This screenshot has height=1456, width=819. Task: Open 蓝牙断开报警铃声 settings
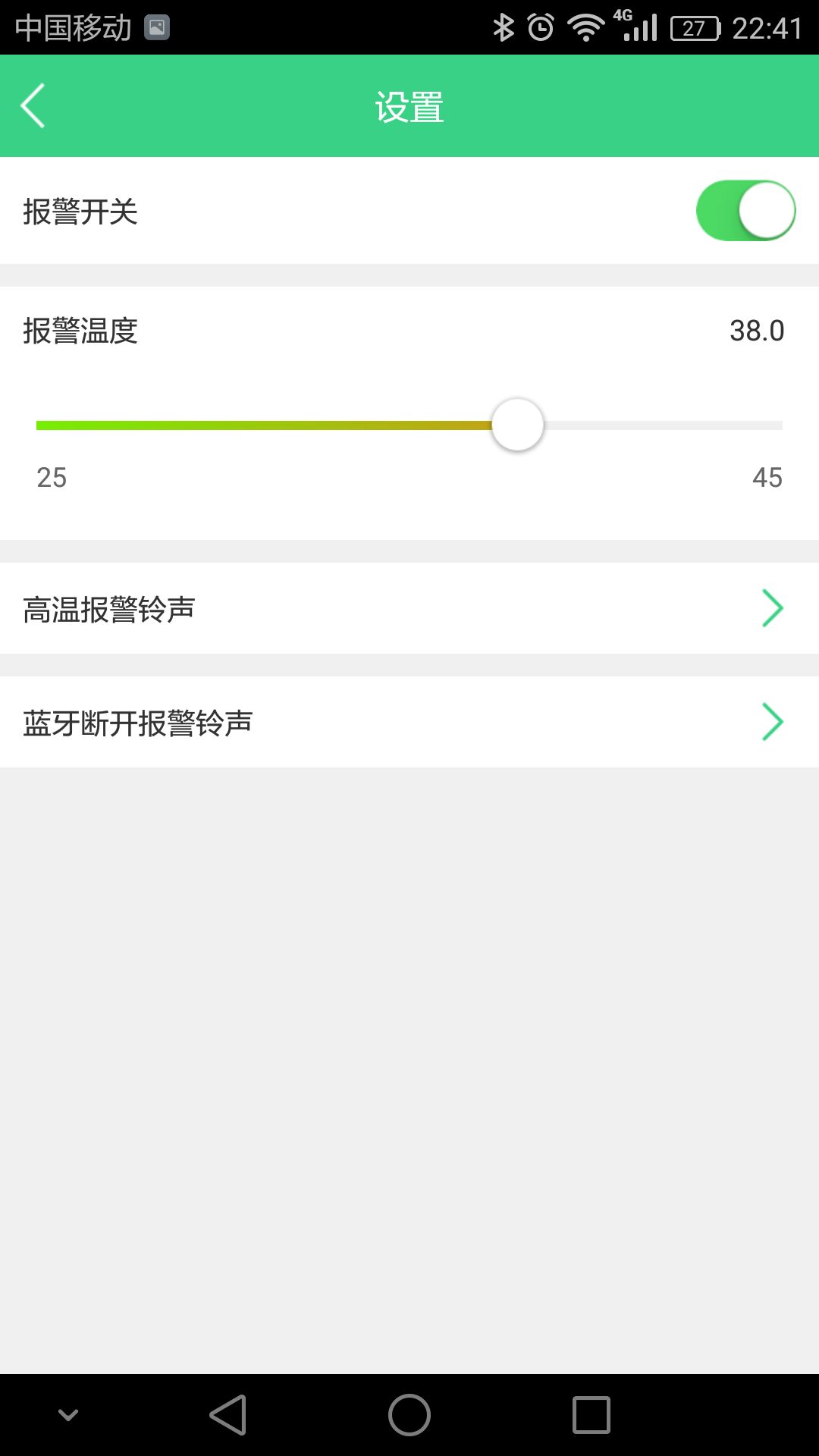(409, 722)
